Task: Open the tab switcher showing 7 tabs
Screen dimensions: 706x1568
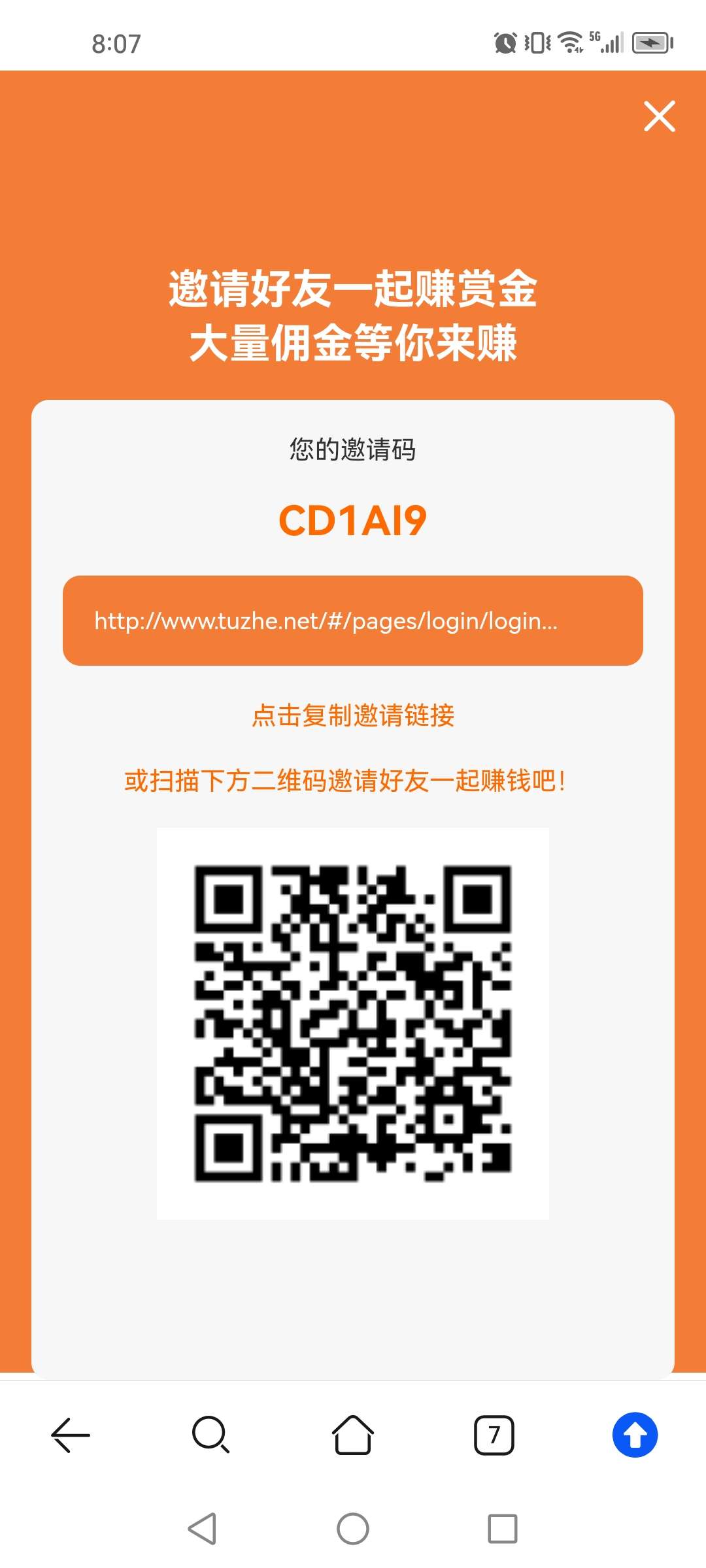Action: pos(494,1435)
